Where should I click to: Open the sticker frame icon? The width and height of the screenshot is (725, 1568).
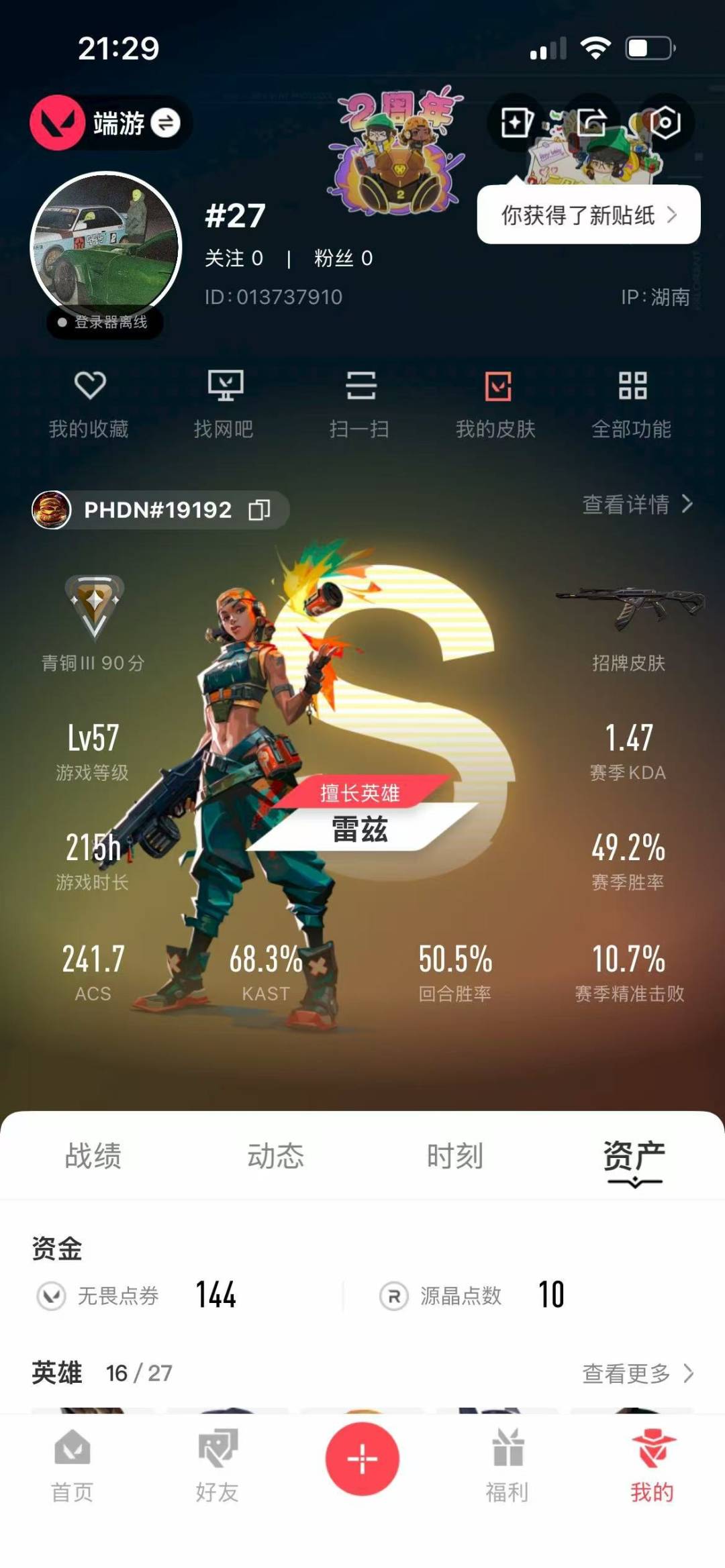[516, 123]
